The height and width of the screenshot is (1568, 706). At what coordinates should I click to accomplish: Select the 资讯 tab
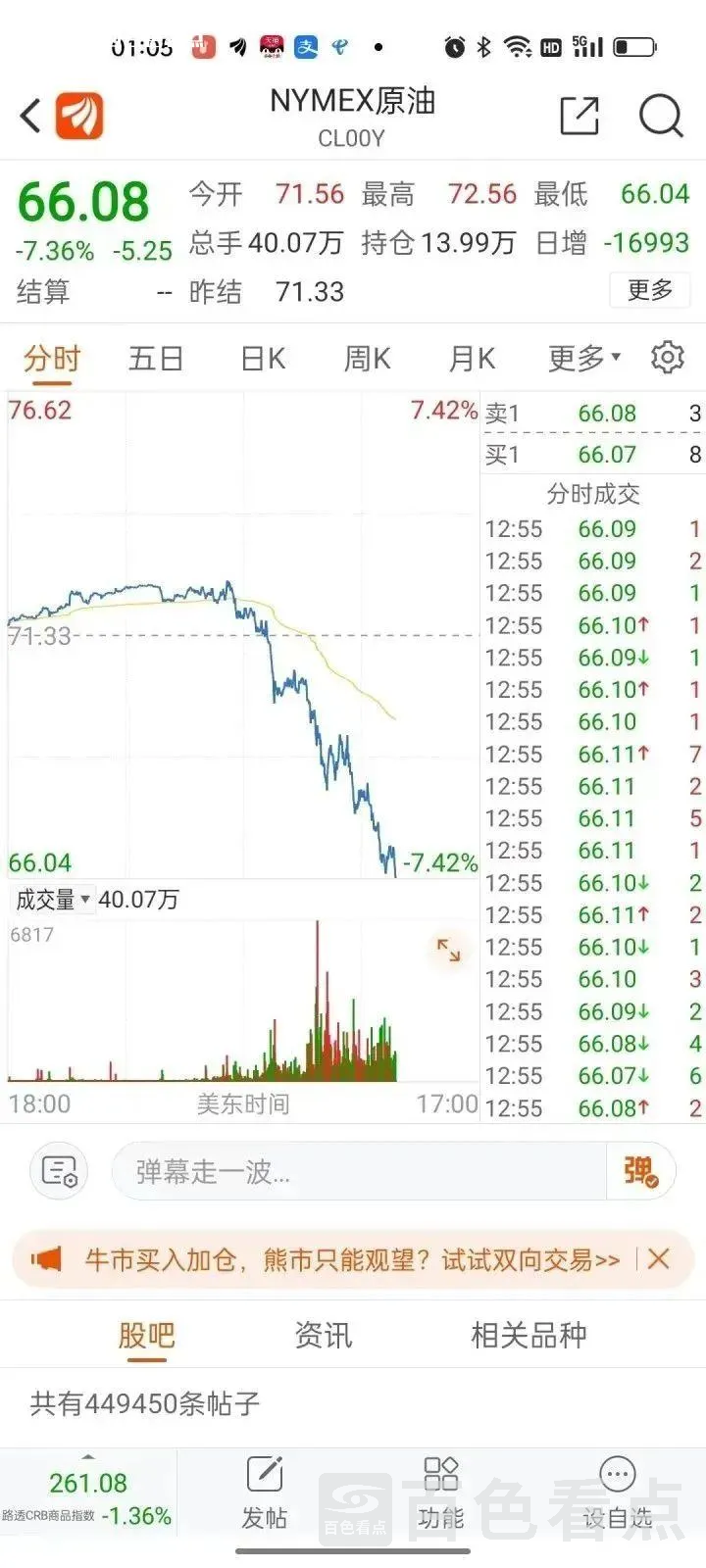point(323,1334)
